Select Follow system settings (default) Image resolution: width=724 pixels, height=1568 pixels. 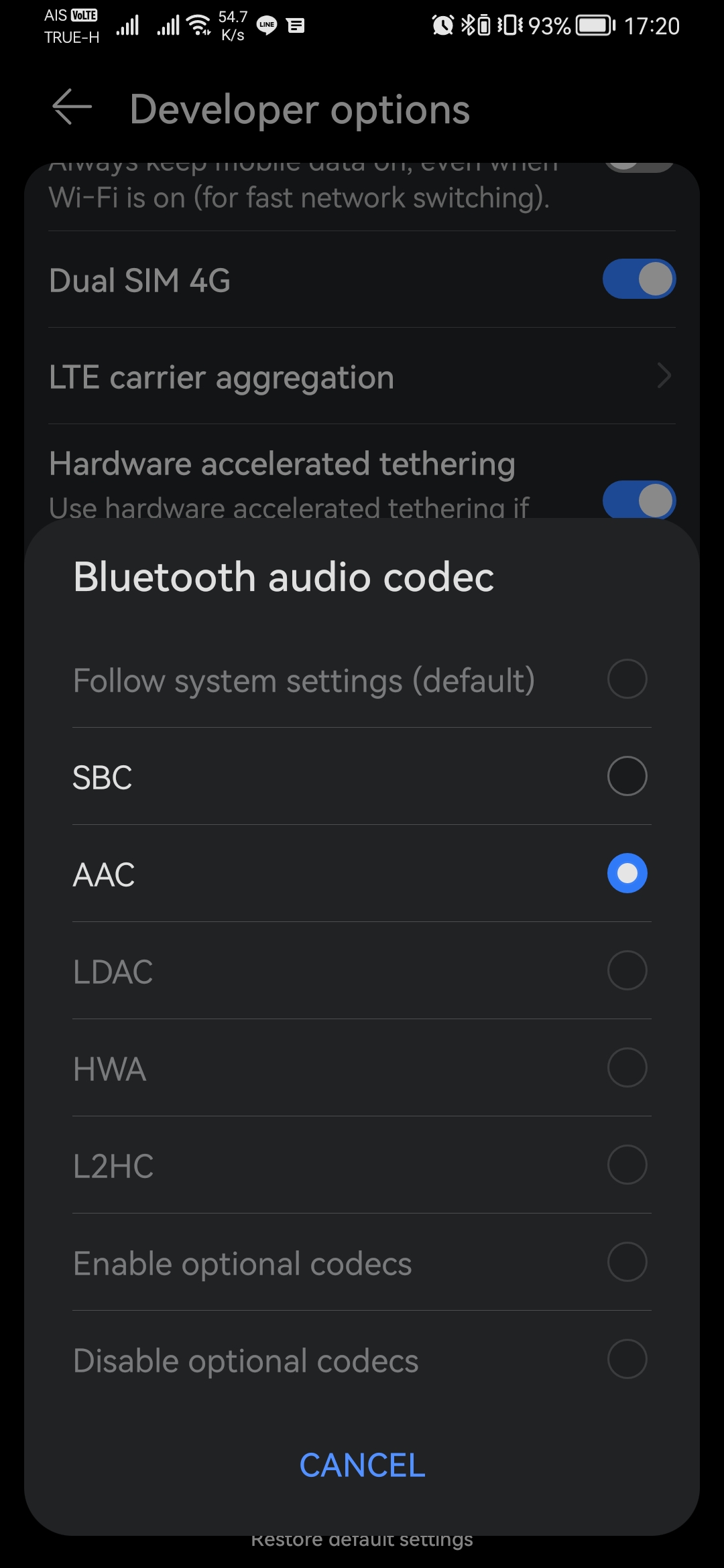362,679
